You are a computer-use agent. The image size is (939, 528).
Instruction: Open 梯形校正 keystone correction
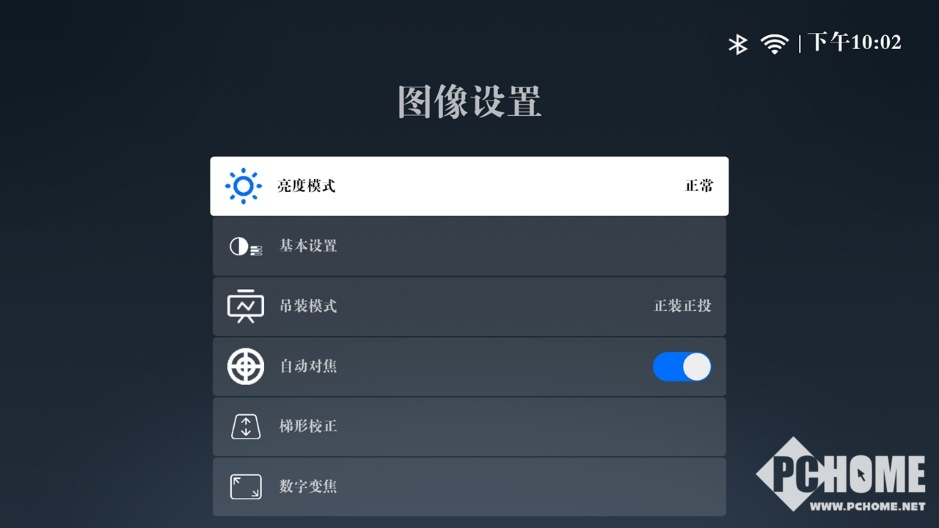(469, 427)
